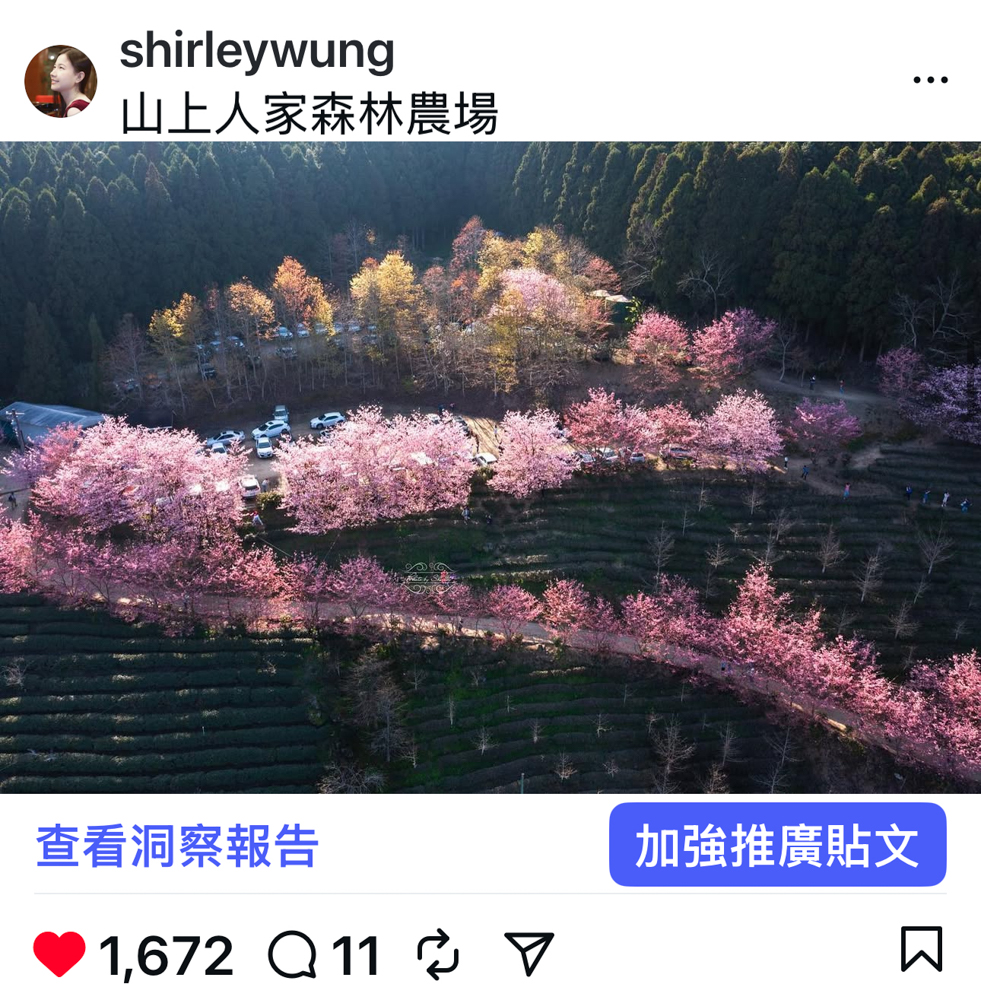
Task: Open location 山上人家森林農場
Action: click(x=309, y=114)
